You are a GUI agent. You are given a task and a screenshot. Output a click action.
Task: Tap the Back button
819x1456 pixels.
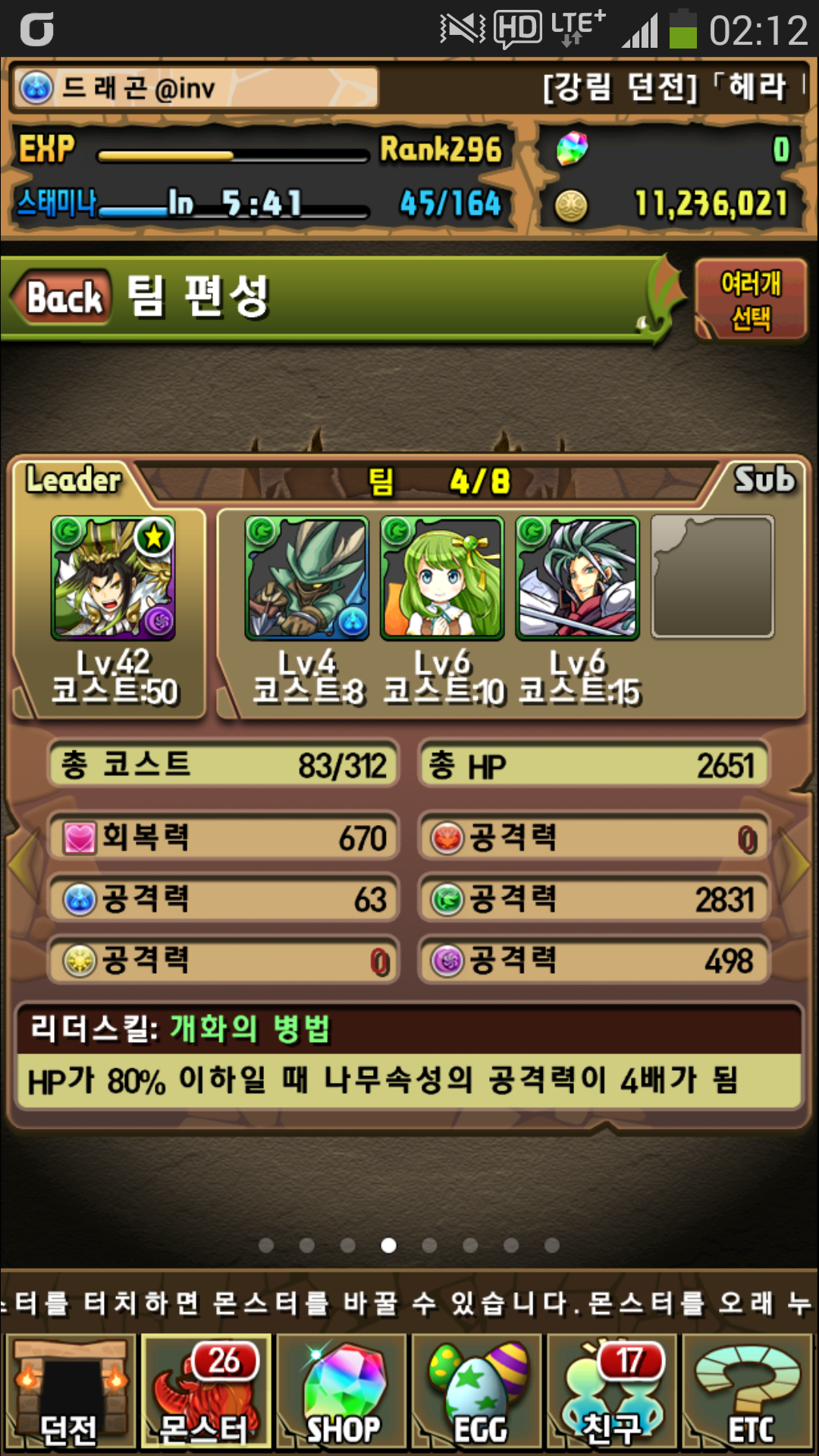point(64,297)
